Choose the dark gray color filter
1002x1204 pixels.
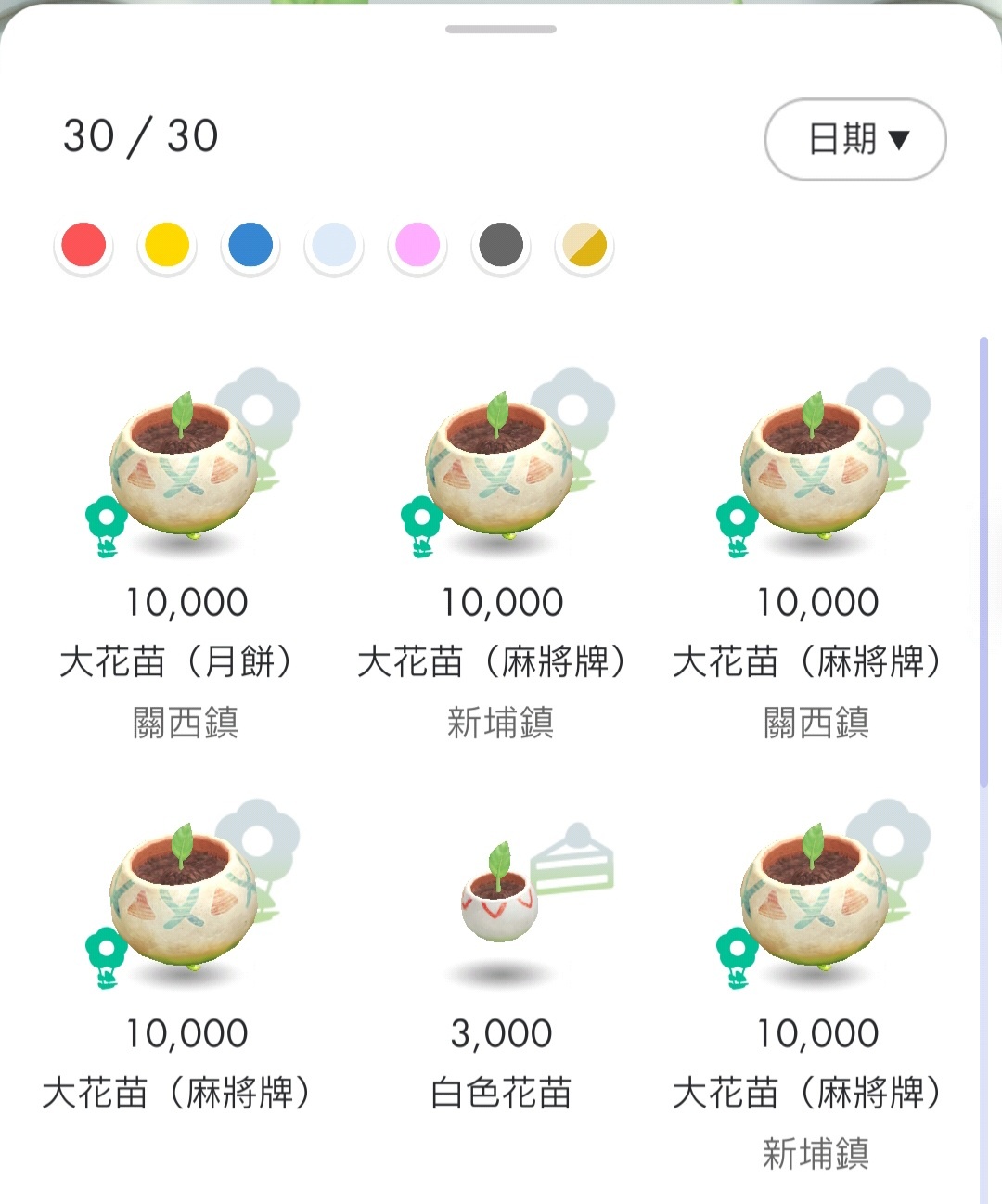pyautogui.click(x=501, y=246)
